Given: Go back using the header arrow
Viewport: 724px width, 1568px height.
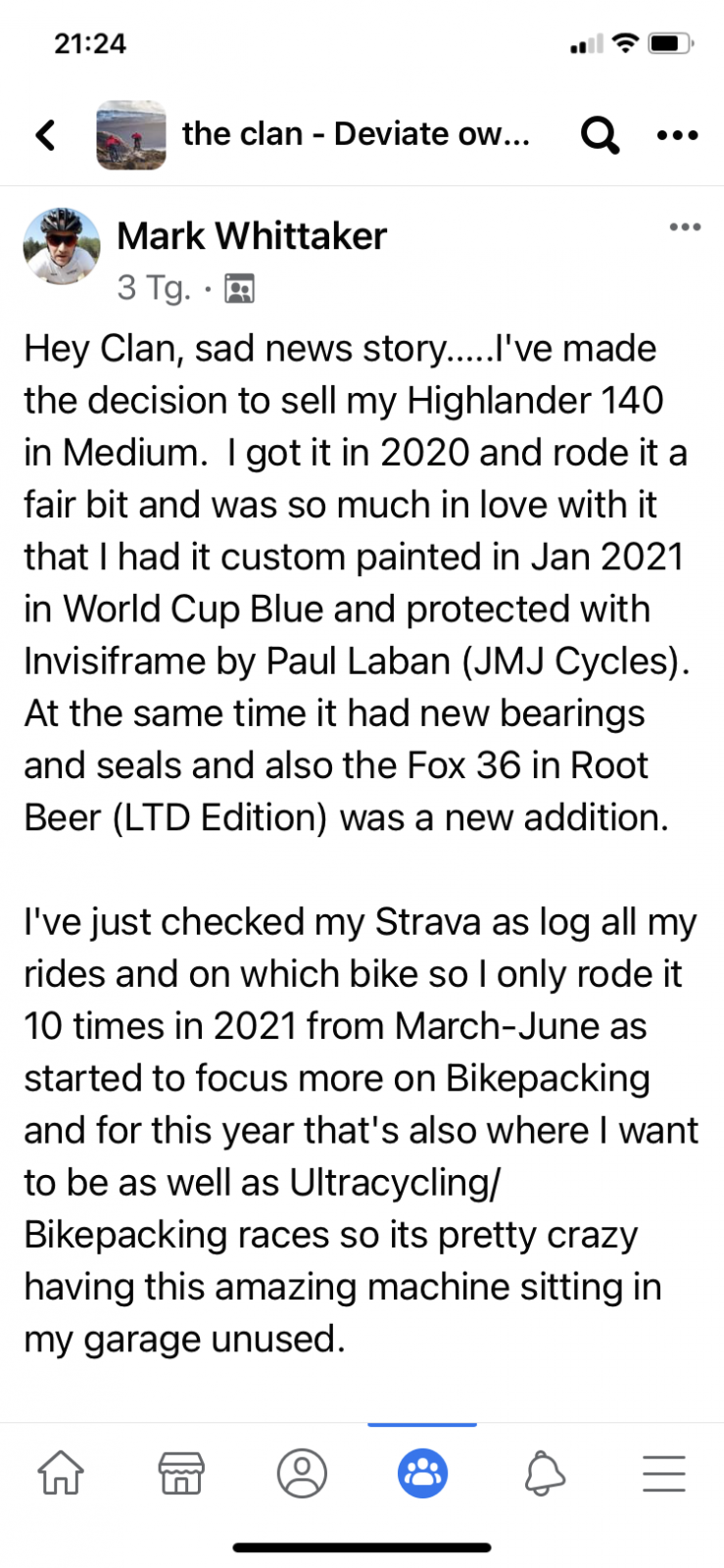Looking at the screenshot, I should pos(45,134).
